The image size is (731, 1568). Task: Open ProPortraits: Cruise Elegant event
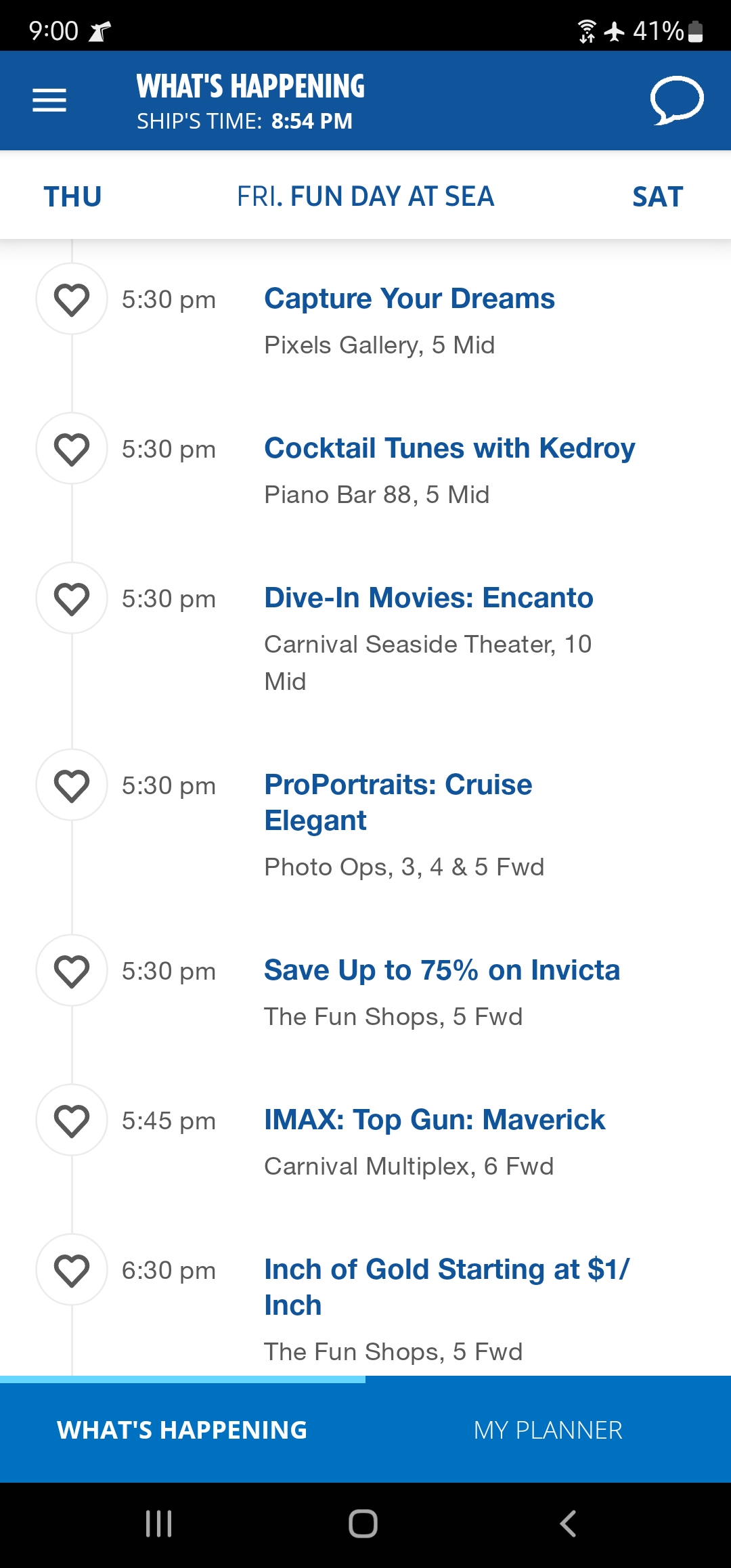(398, 802)
